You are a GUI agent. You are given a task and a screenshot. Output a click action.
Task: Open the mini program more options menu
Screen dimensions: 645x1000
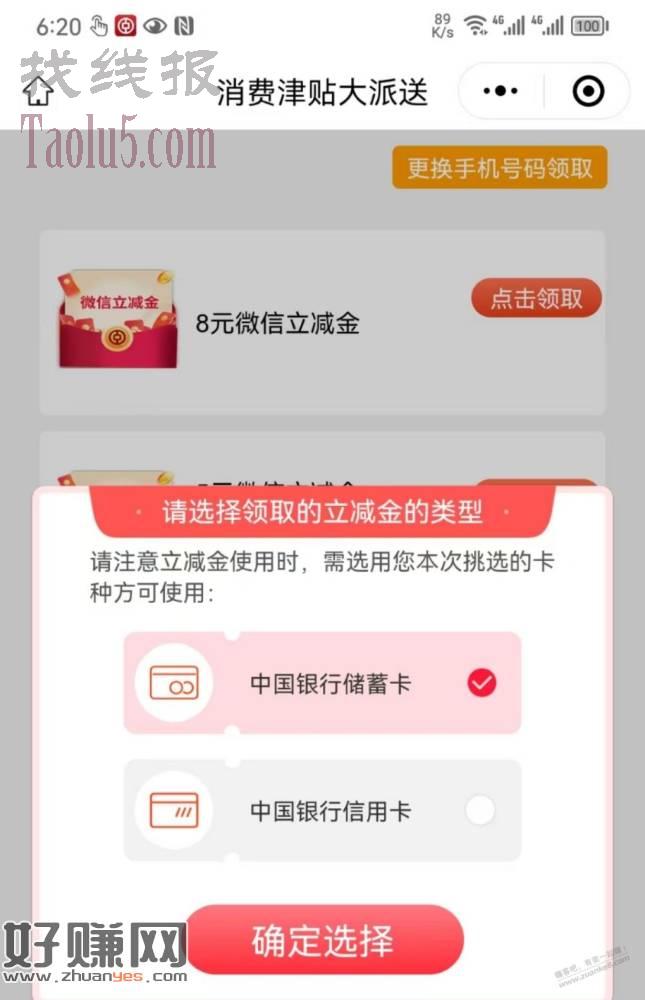tap(500, 92)
